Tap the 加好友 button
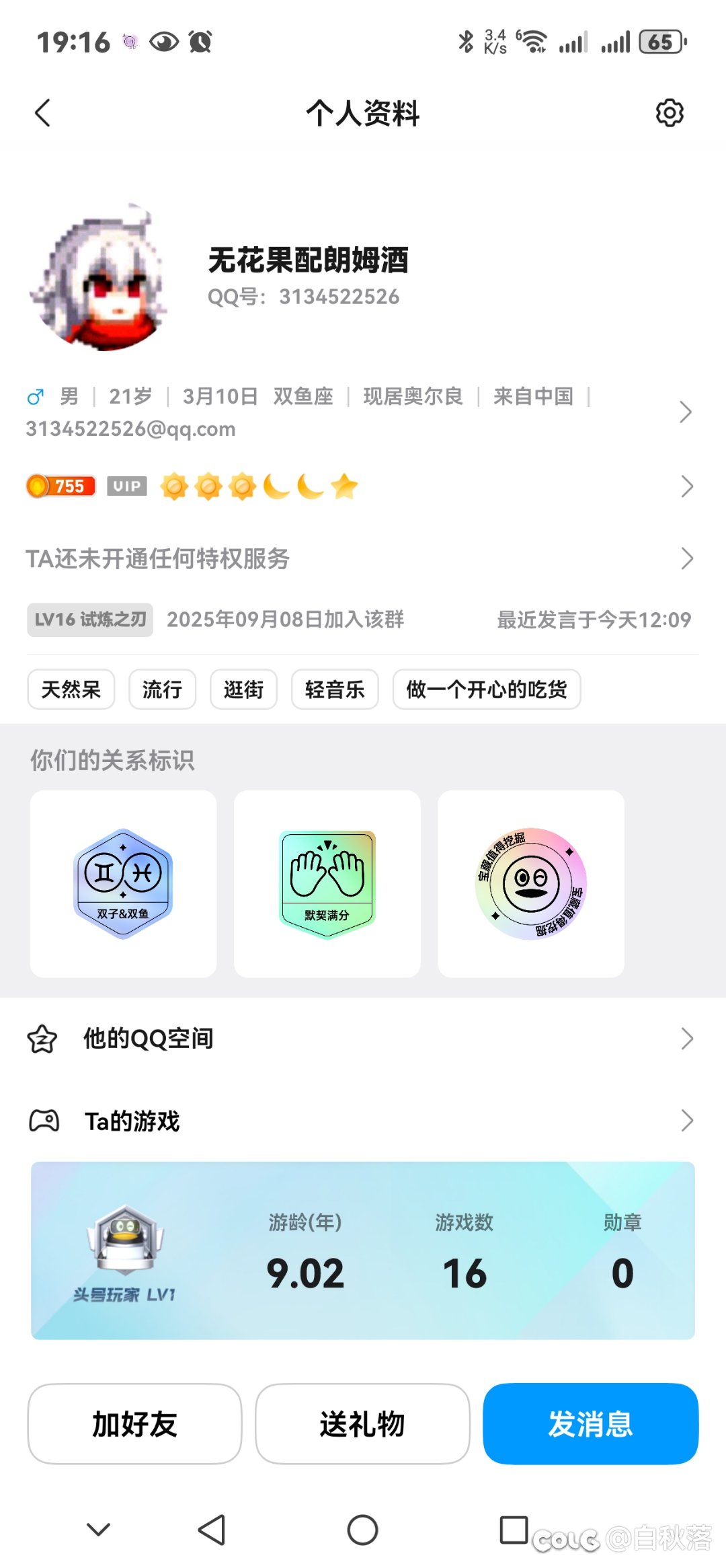This screenshot has height=1568, width=726. (134, 1424)
